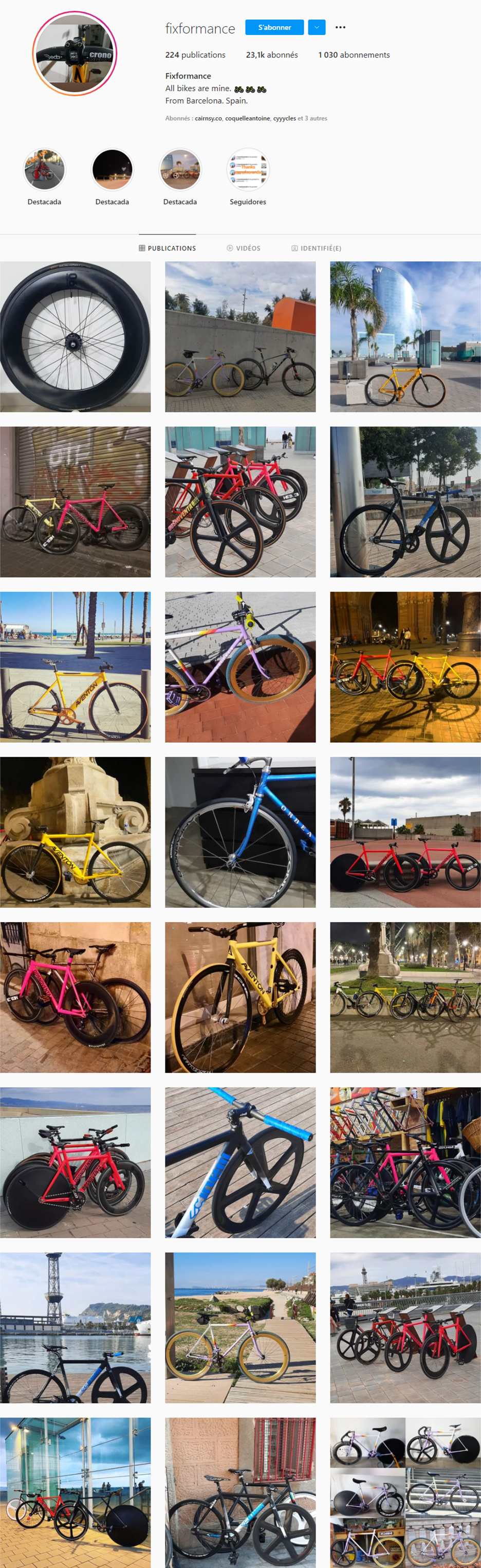View the 23,1k abonnés list
Viewport: 481px width, 1568px height.
point(272,55)
